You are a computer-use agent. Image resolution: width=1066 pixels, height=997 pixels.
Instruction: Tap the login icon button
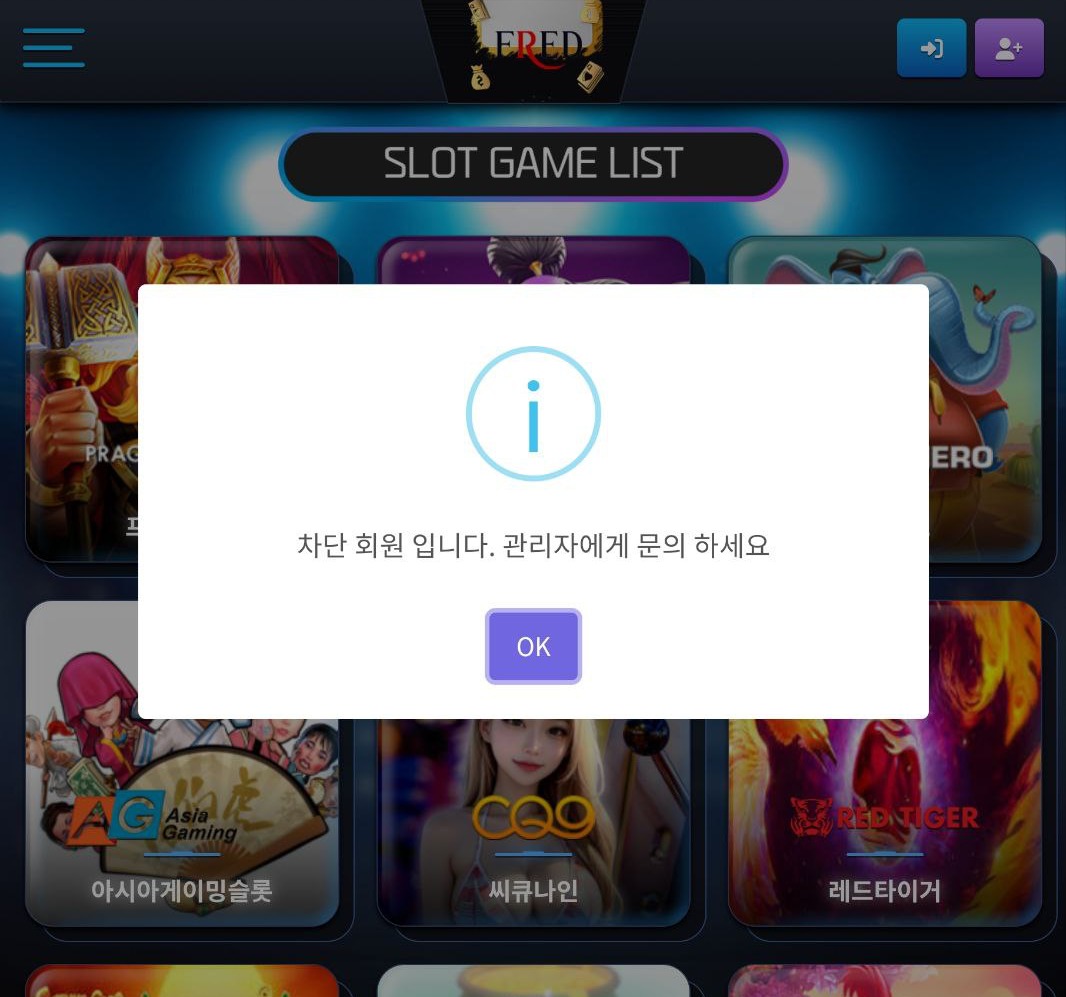click(x=931, y=48)
